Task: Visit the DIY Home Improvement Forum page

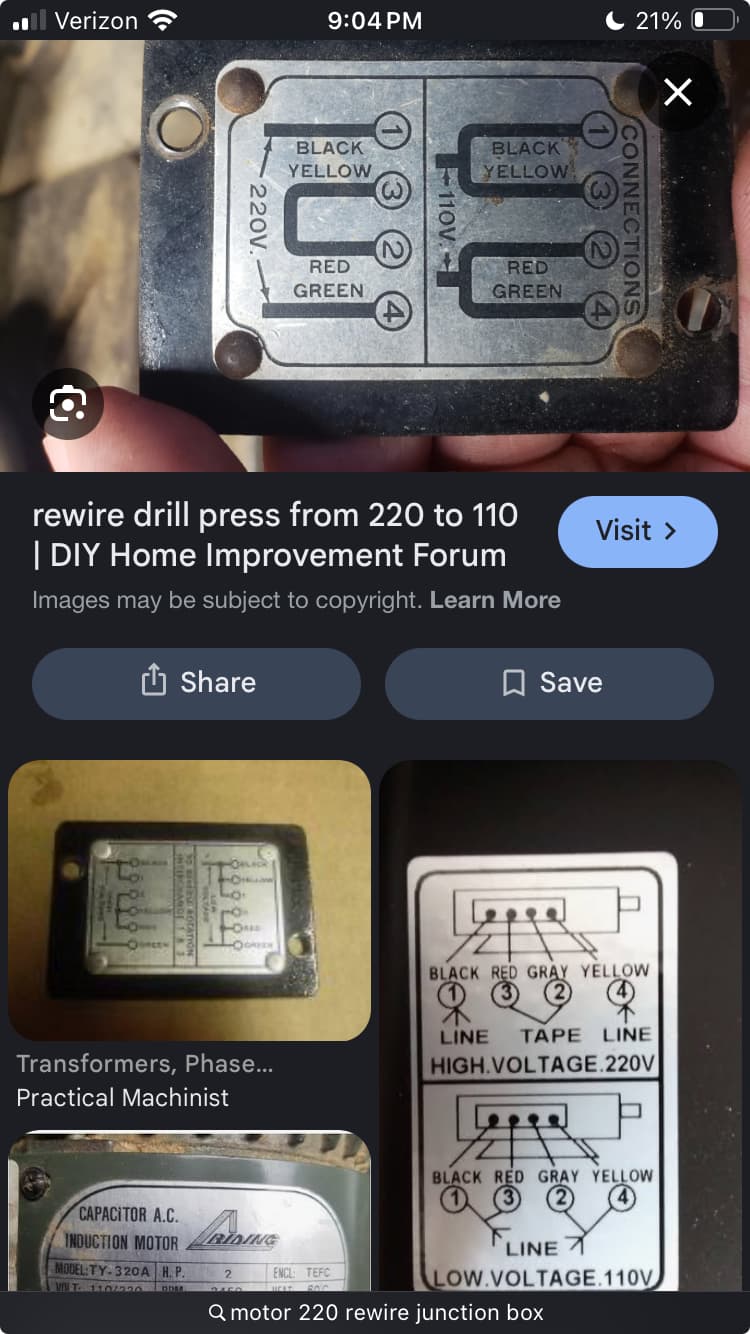Action: 637,531
